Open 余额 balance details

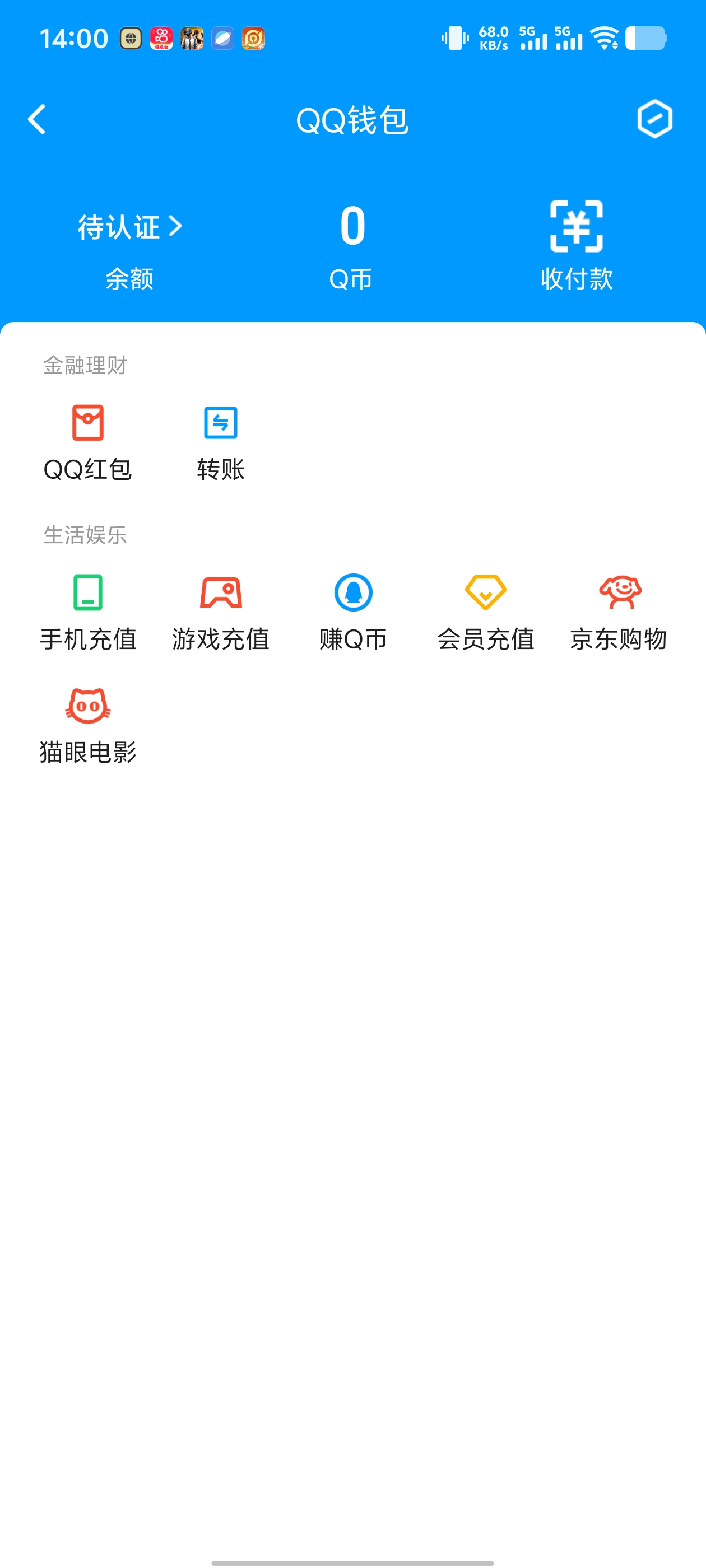coord(128,279)
